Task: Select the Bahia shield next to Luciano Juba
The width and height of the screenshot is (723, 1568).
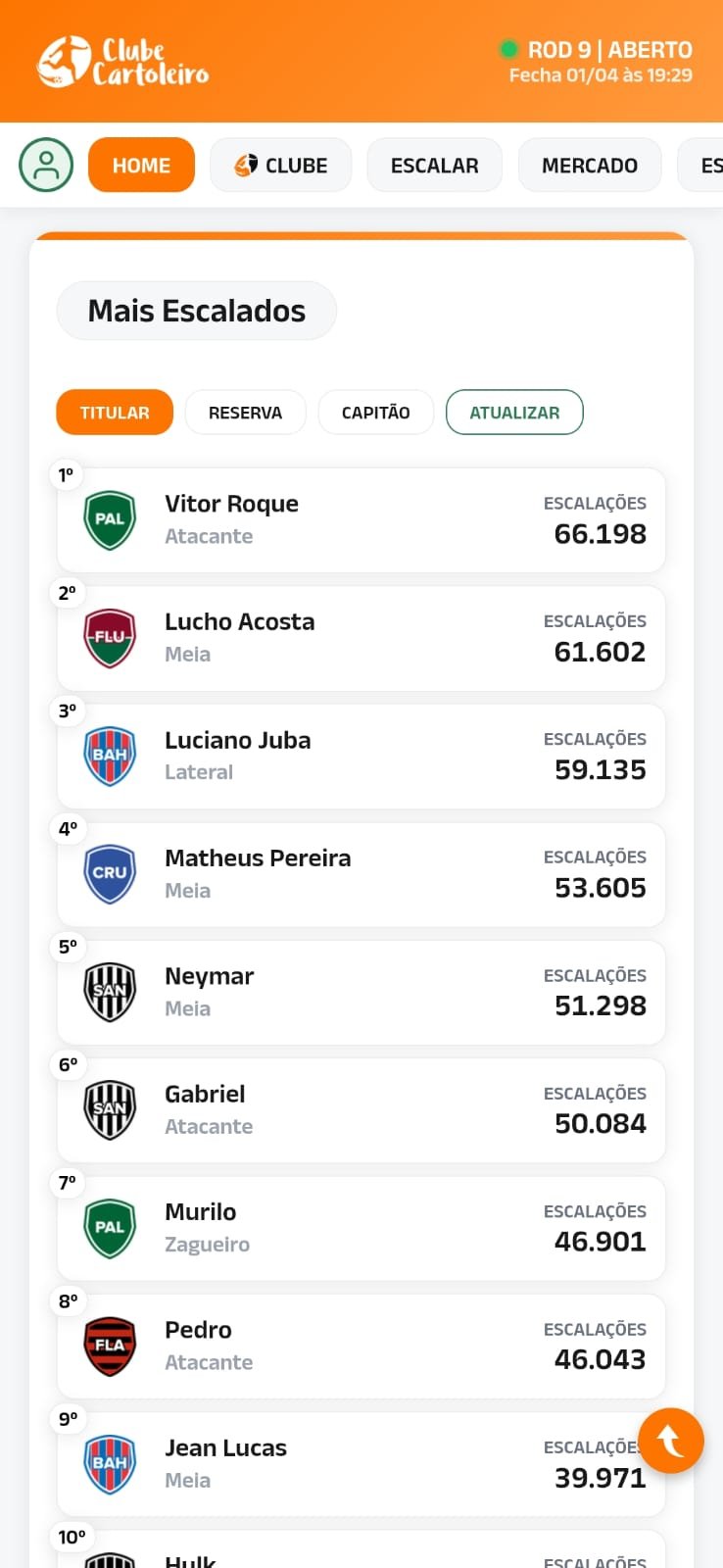Action: (x=110, y=756)
